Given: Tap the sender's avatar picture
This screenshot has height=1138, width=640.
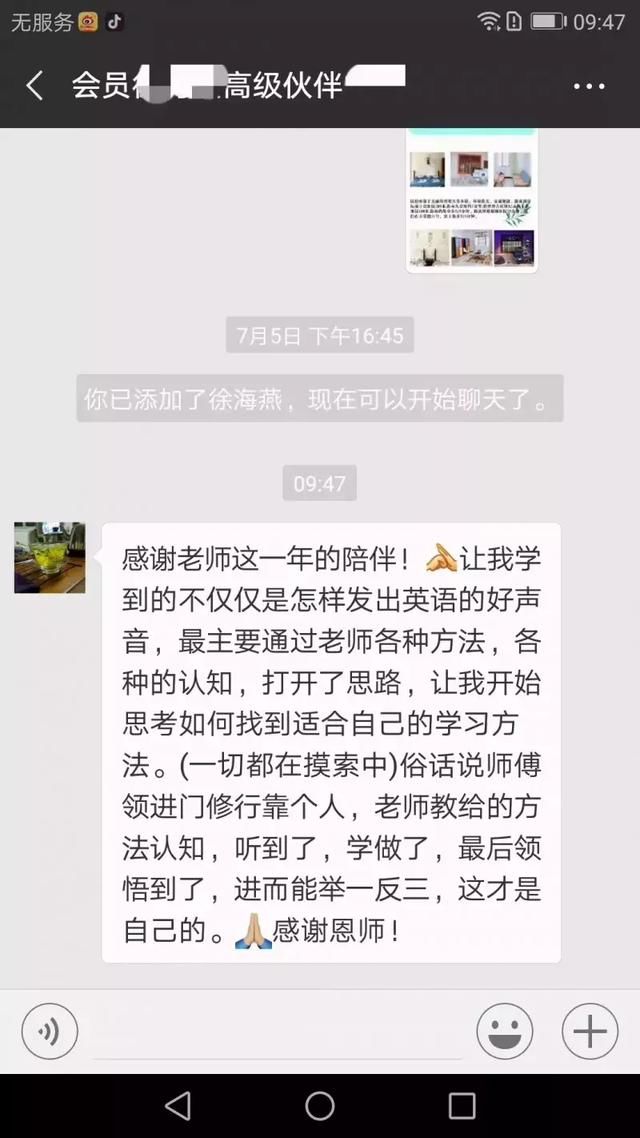Looking at the screenshot, I should (50, 558).
